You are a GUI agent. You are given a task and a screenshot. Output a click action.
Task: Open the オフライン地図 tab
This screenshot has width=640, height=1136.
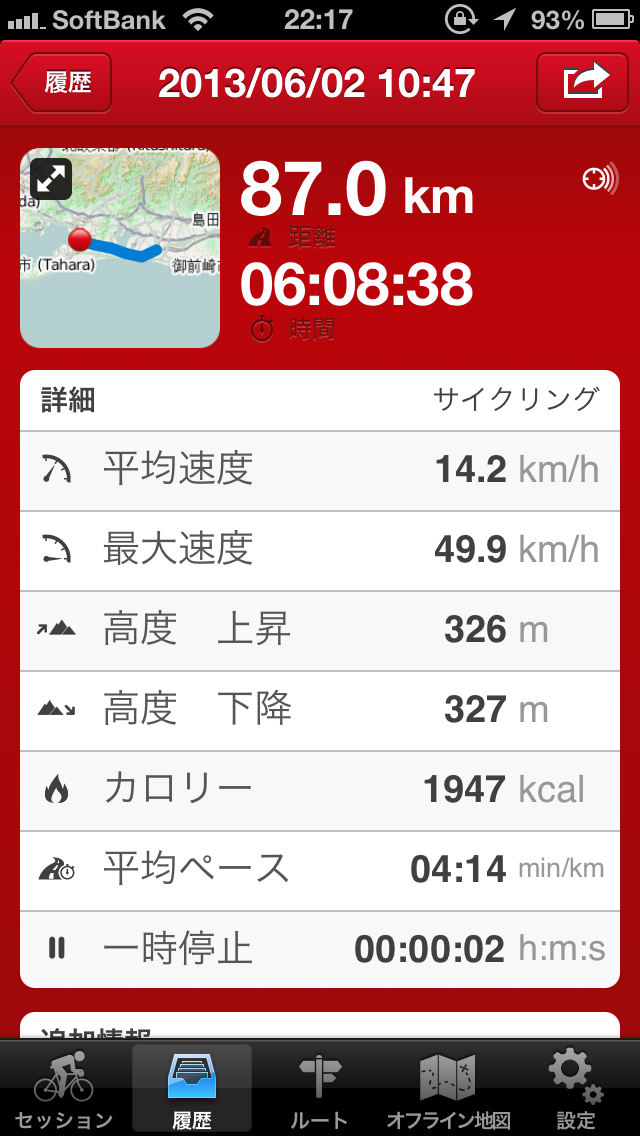(448, 1088)
